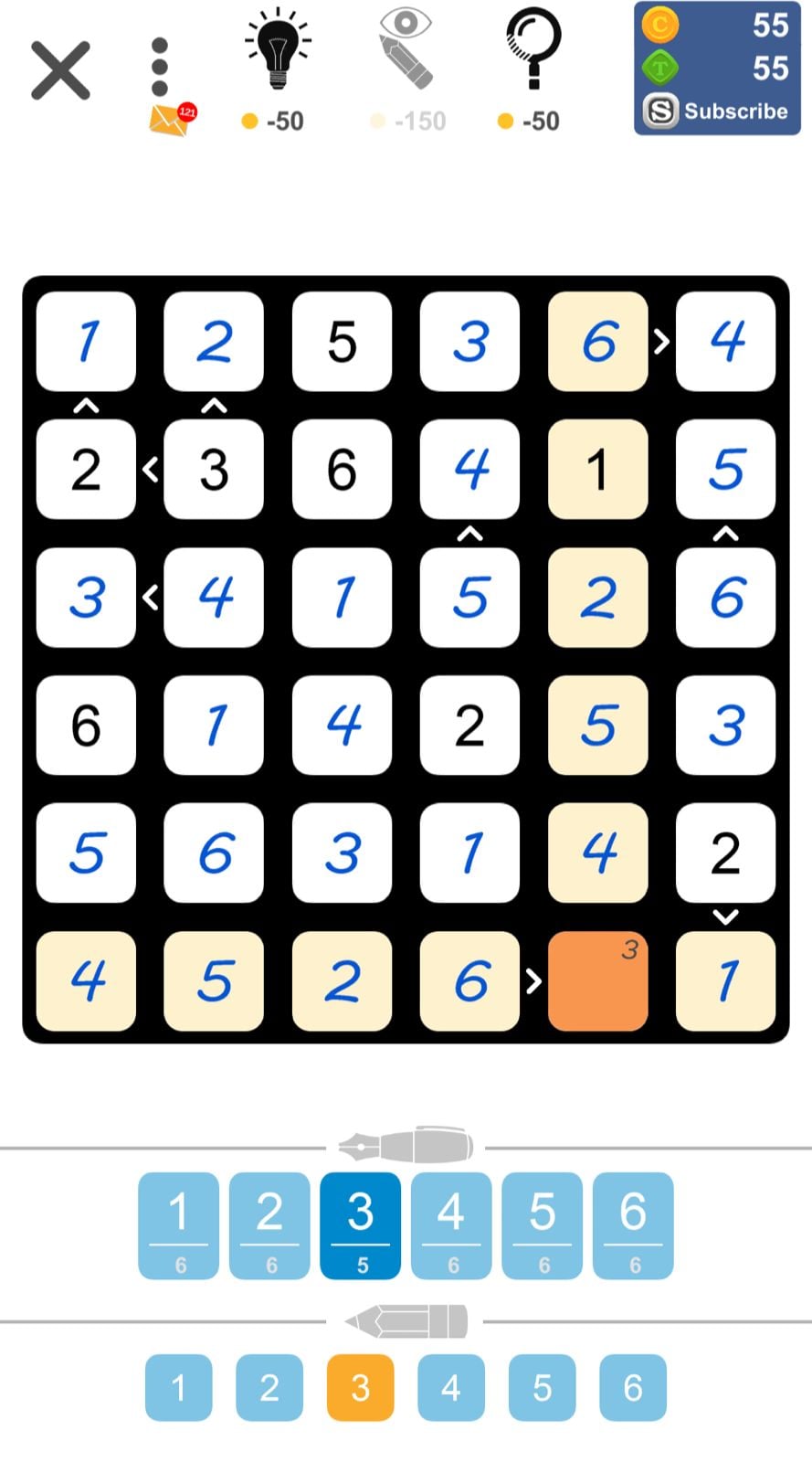Screen dimensions: 812x1462
Task: Enter pen number 6
Action: [x=633, y=1225]
